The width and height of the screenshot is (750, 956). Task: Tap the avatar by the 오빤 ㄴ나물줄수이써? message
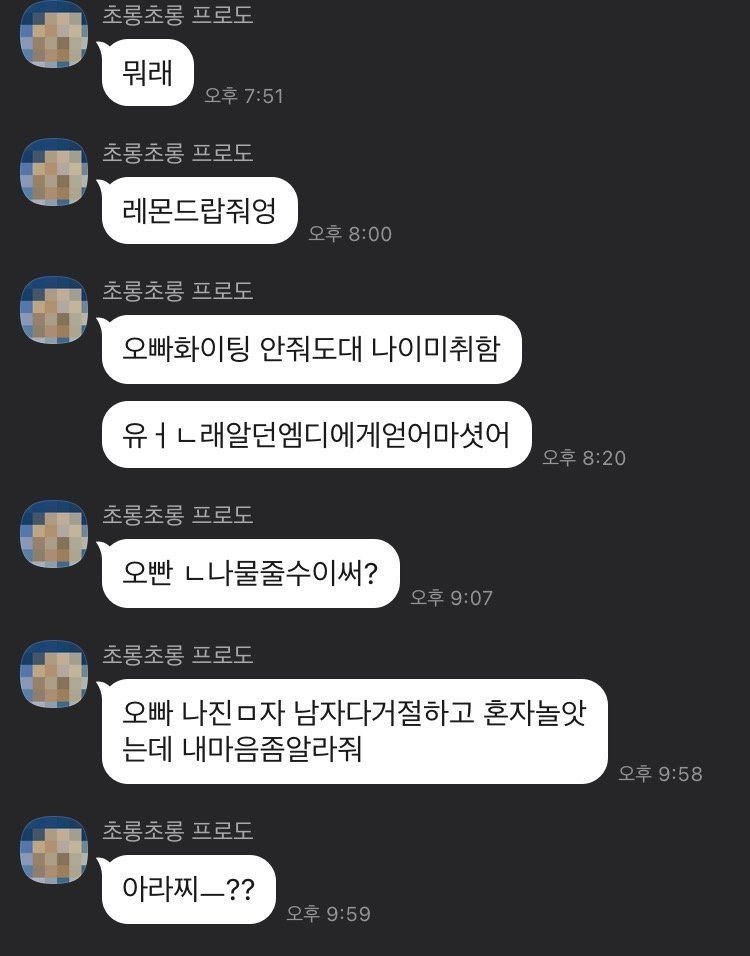(55, 534)
